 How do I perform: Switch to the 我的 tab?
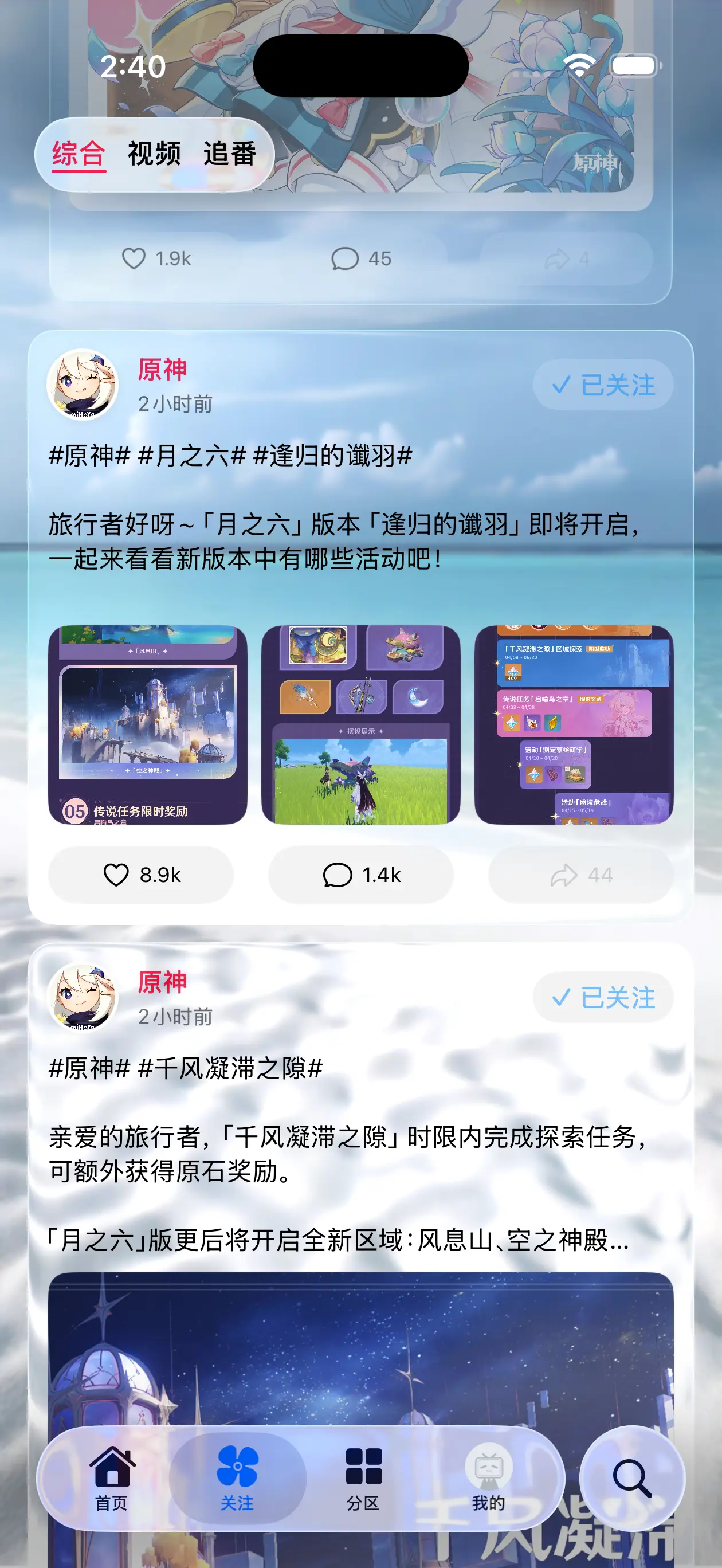point(488,1478)
